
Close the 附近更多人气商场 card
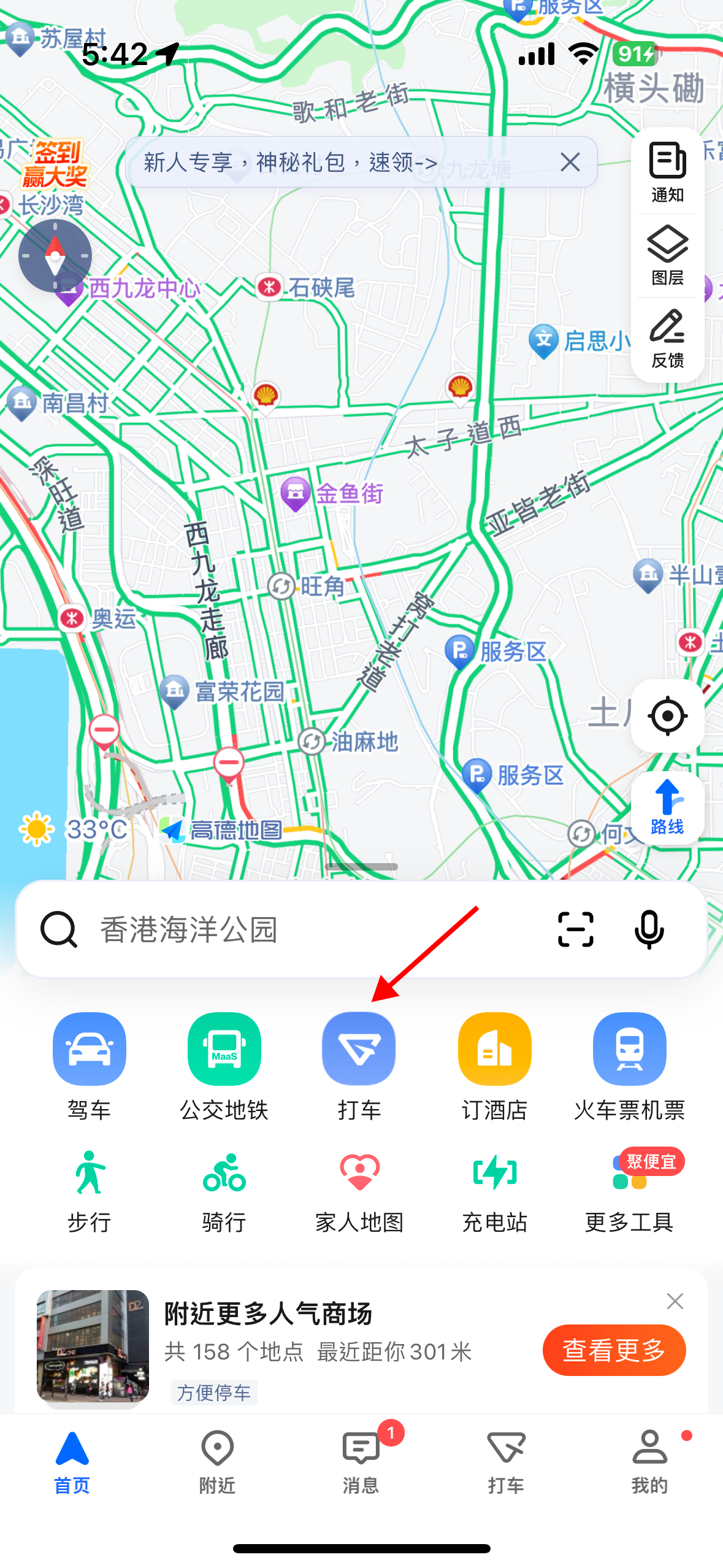[675, 1301]
